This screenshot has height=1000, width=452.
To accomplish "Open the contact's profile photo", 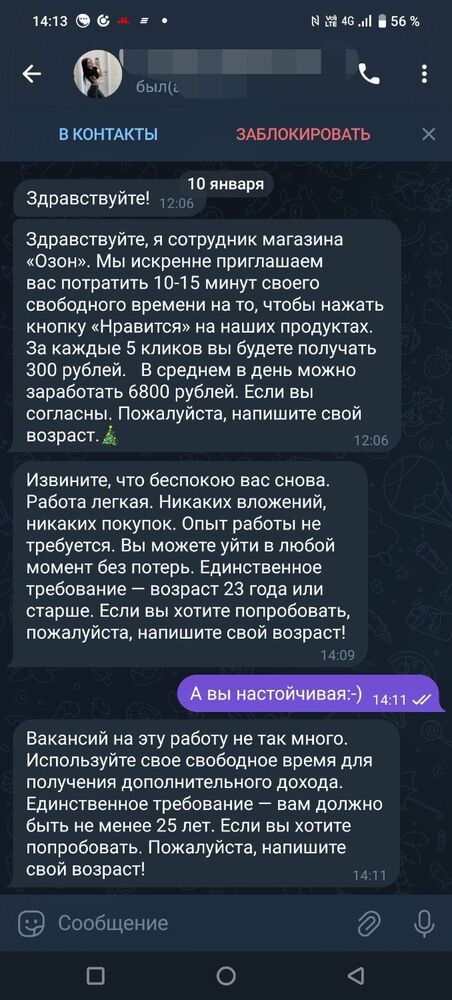I will (x=98, y=74).
